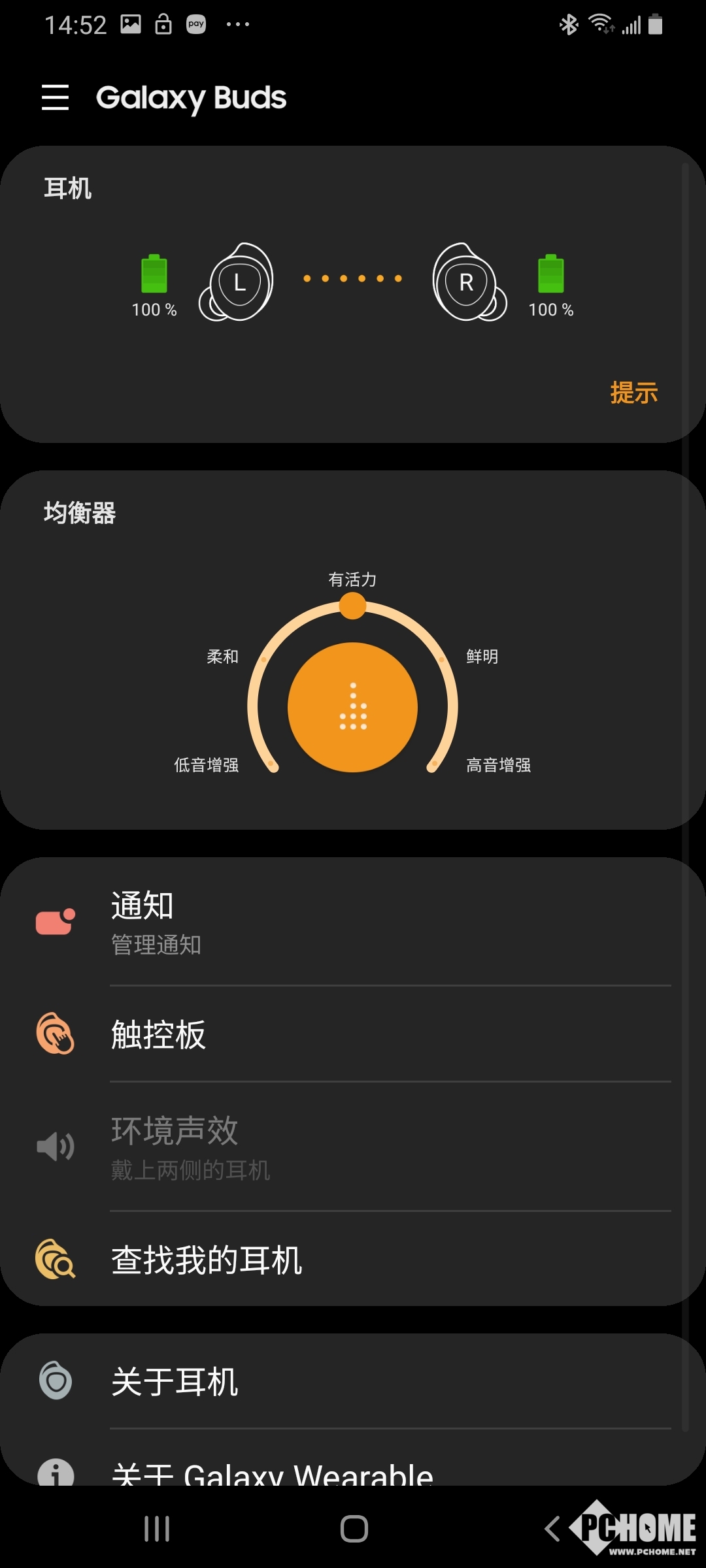Go to the home screen

tap(354, 1529)
